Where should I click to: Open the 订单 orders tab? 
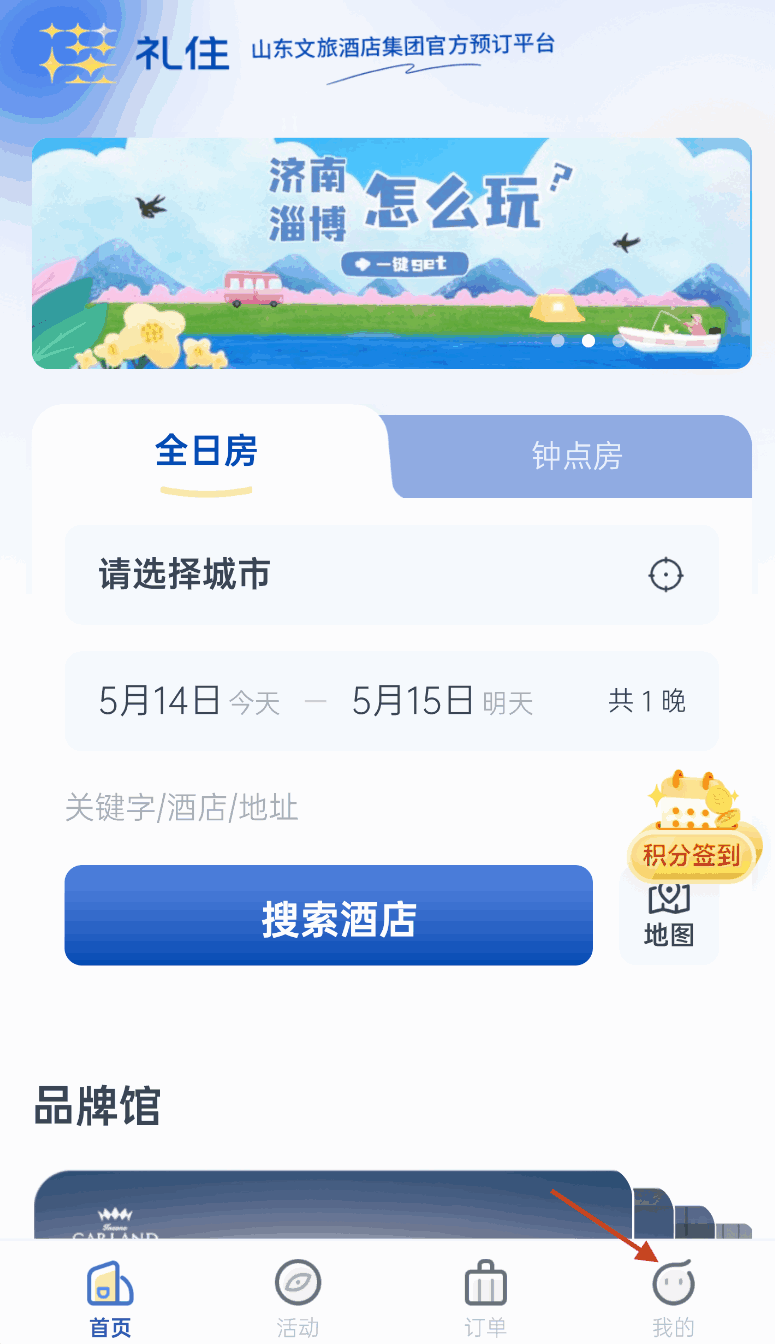click(x=485, y=1297)
